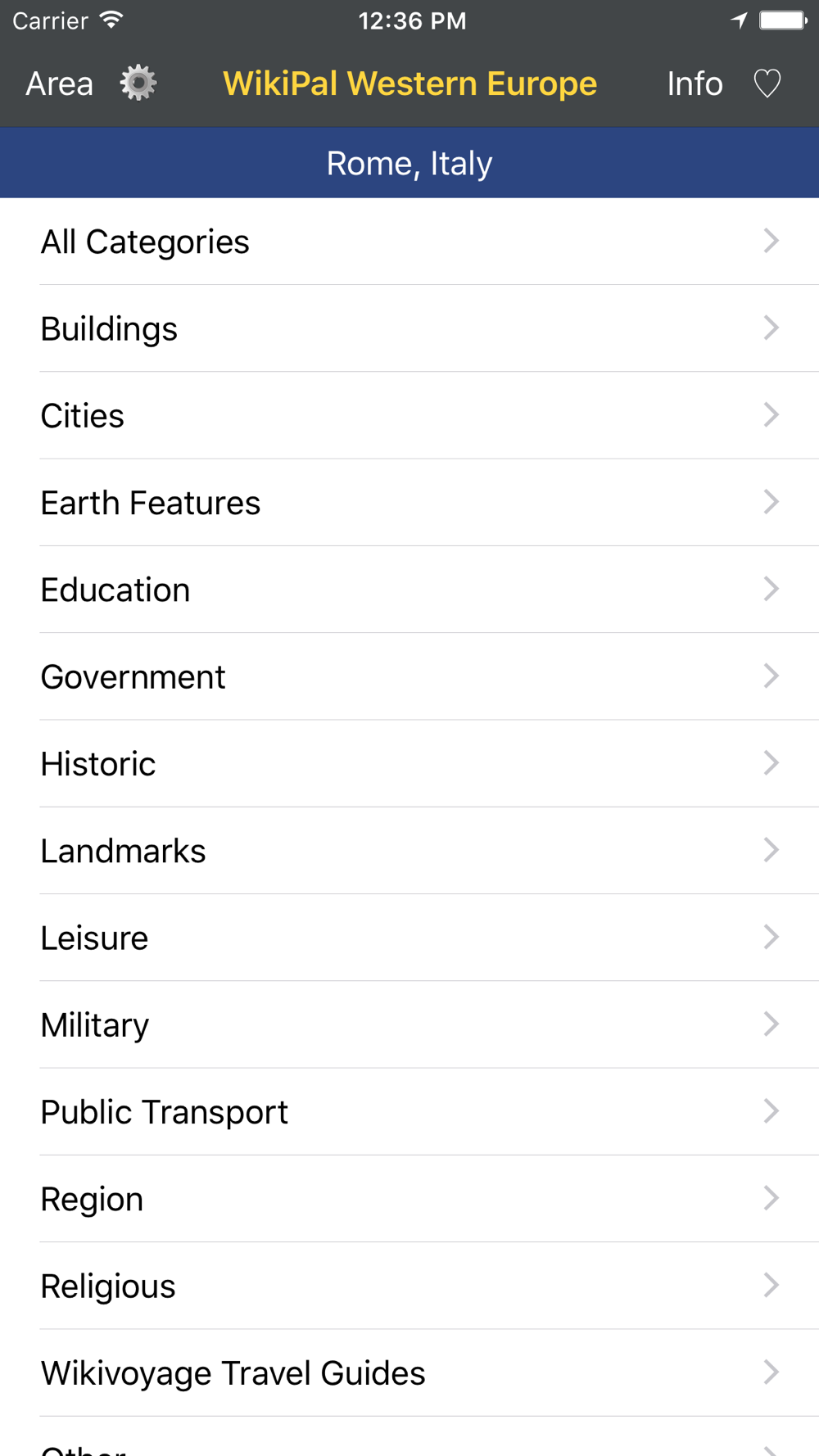Open All Categories
The image size is (819, 1456).
click(409, 242)
